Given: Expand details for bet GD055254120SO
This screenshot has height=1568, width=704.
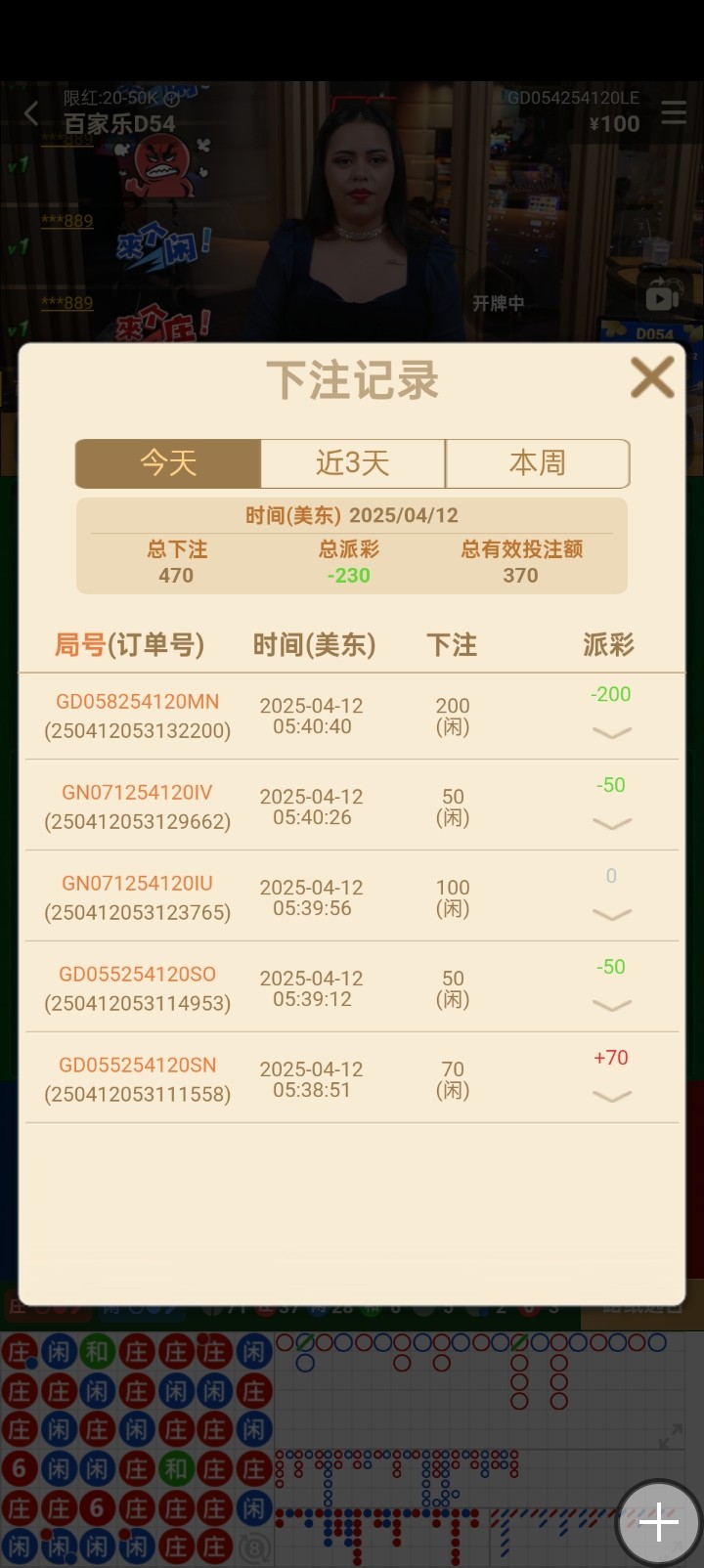Looking at the screenshot, I should click(x=612, y=1005).
